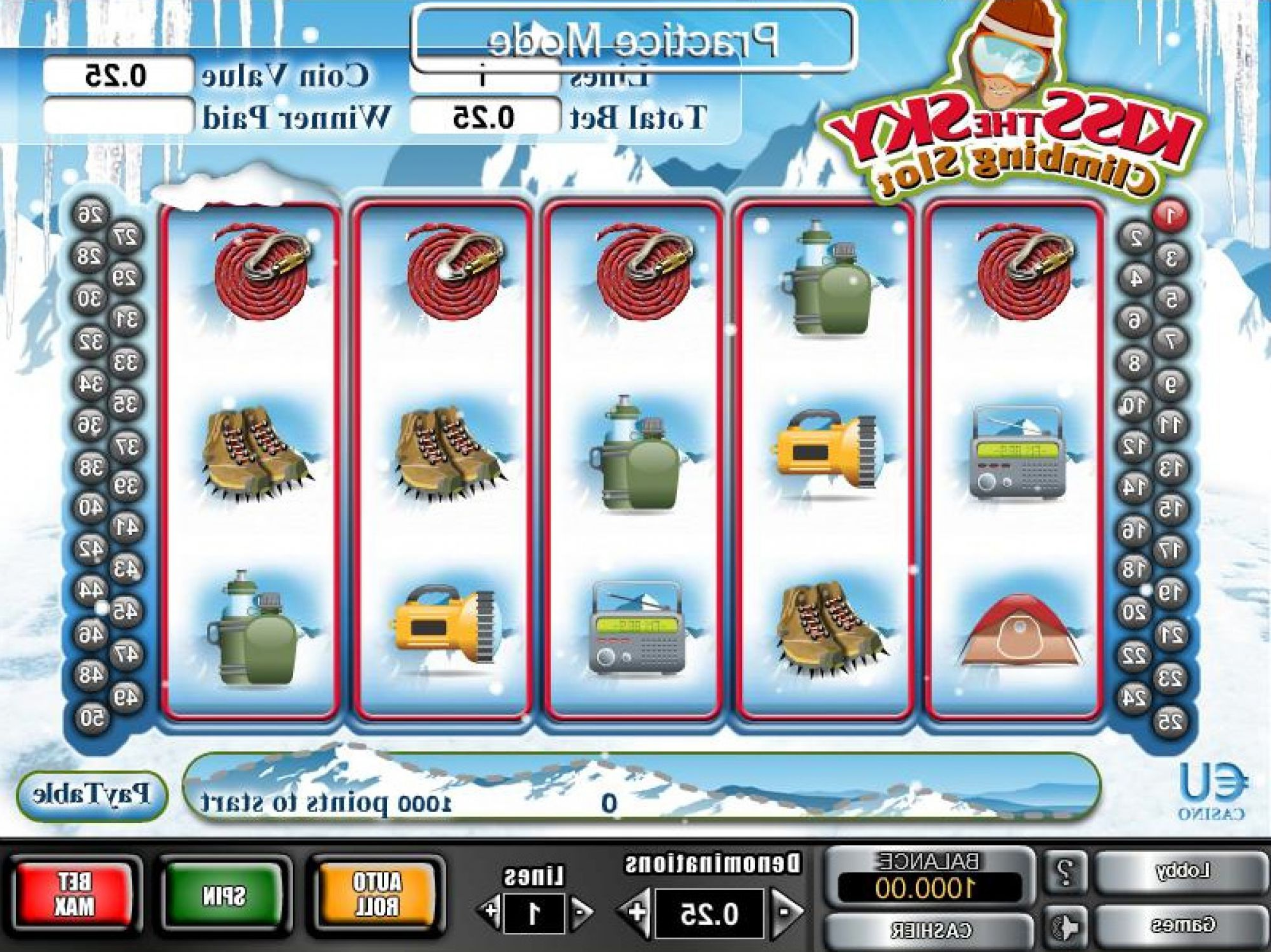
Task: Decrease the number of Lines with minus
Action: coord(581,911)
